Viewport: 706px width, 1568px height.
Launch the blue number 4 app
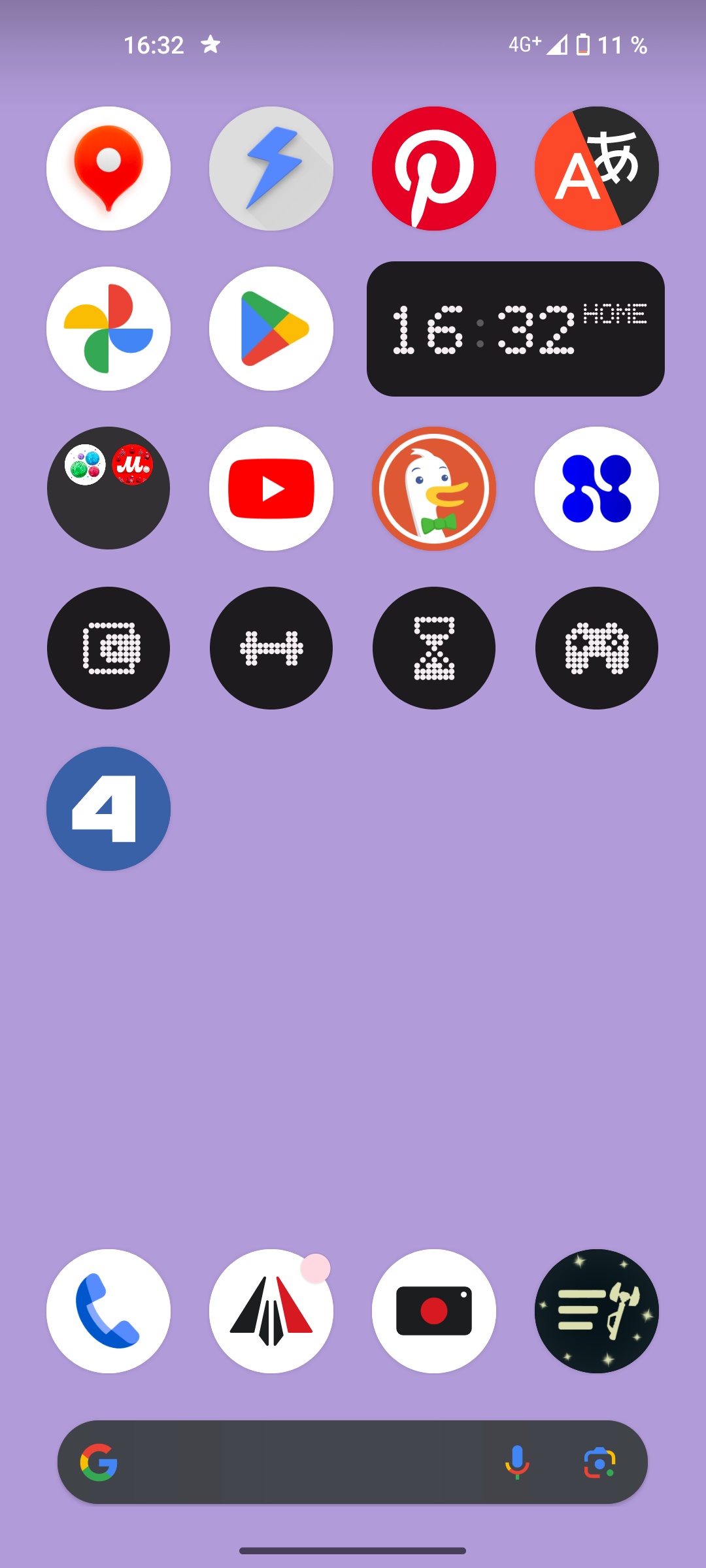point(109,808)
